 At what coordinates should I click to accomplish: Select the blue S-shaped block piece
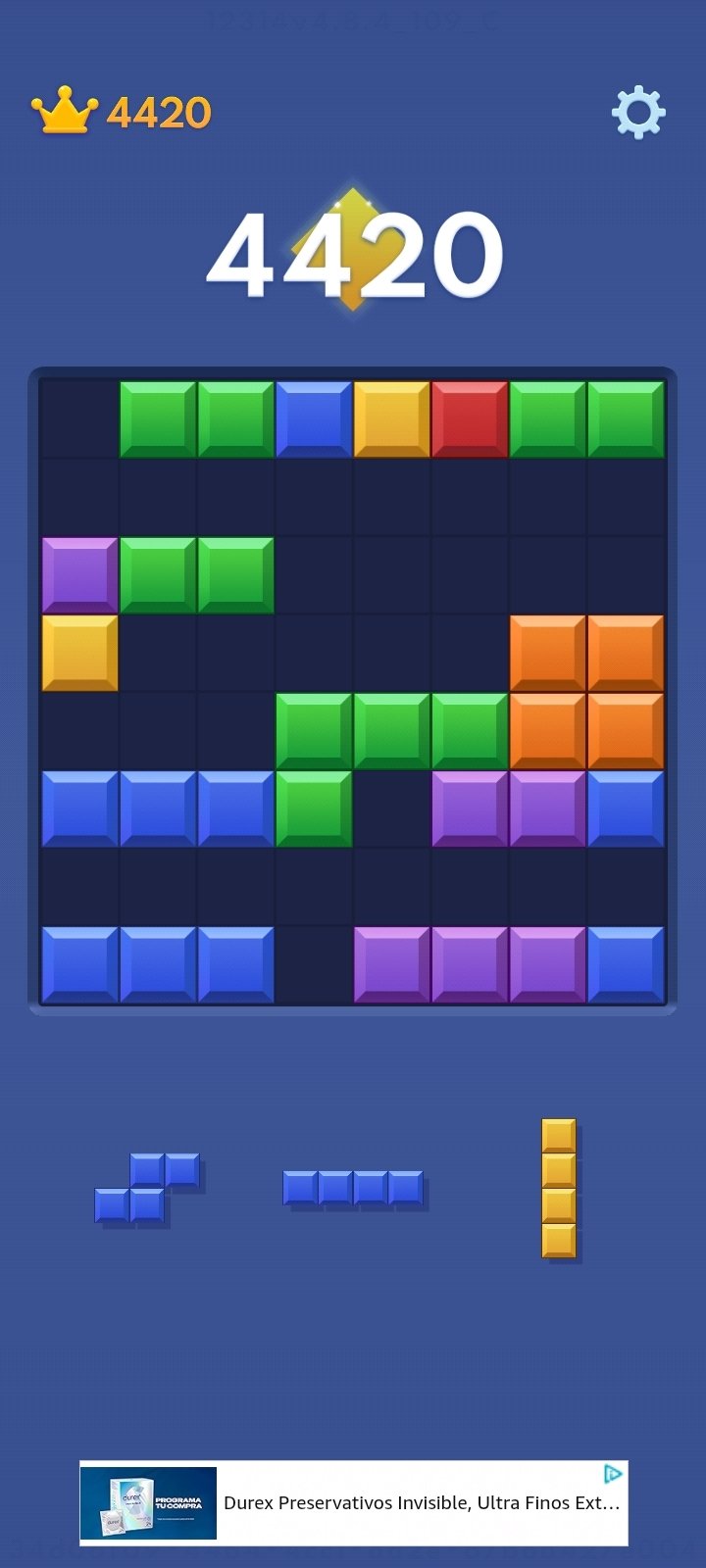click(147, 1188)
